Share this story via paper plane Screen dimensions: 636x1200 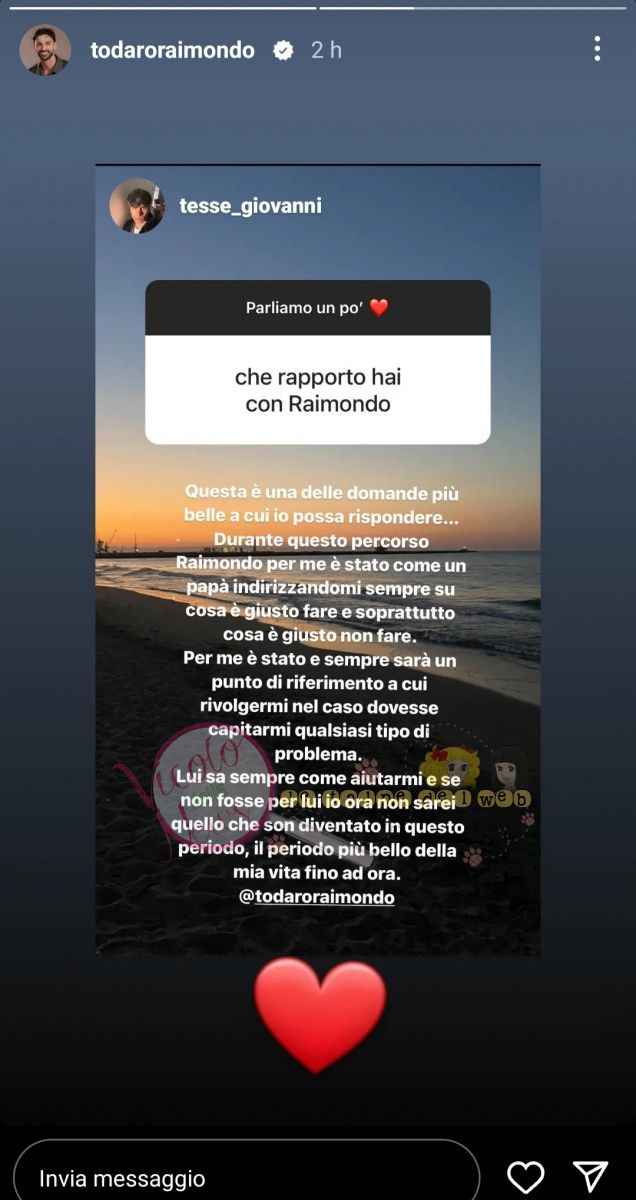(x=591, y=1177)
